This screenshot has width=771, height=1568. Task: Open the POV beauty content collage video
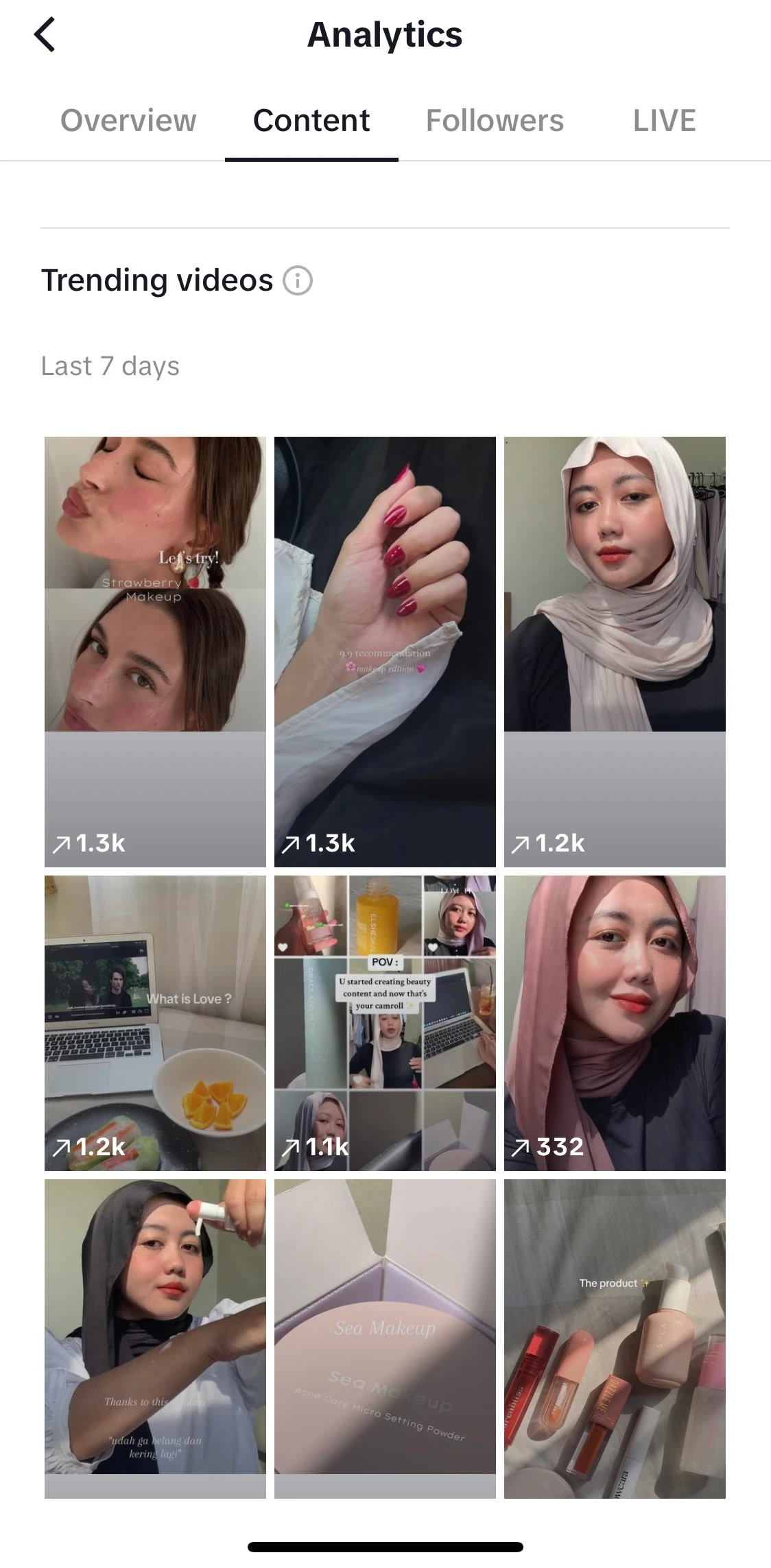385,1022
